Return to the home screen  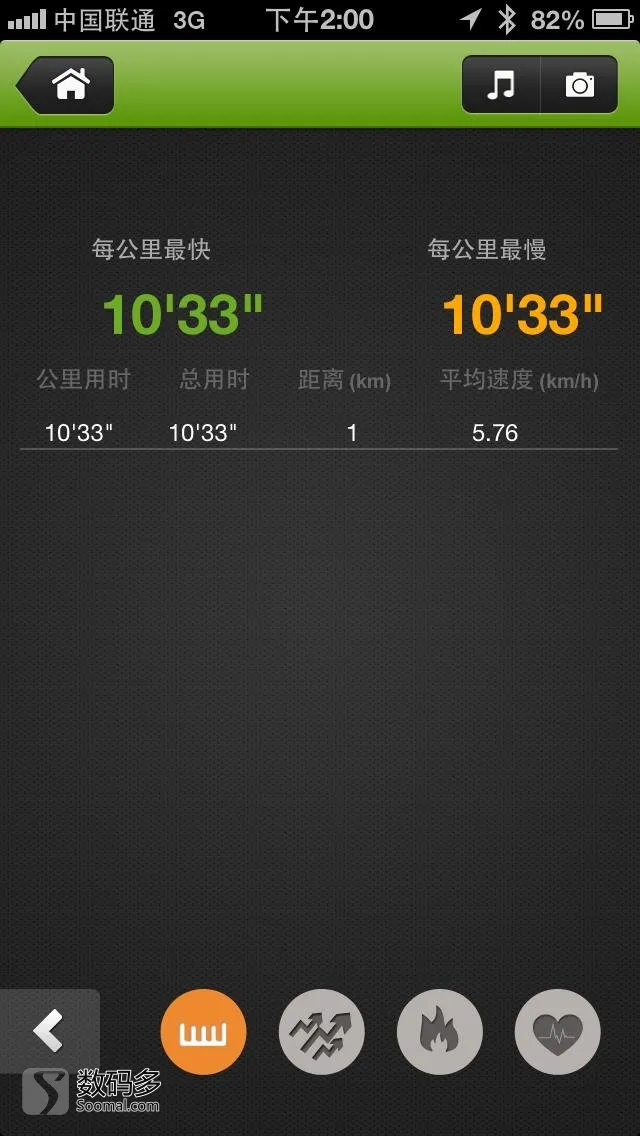[x=65, y=85]
